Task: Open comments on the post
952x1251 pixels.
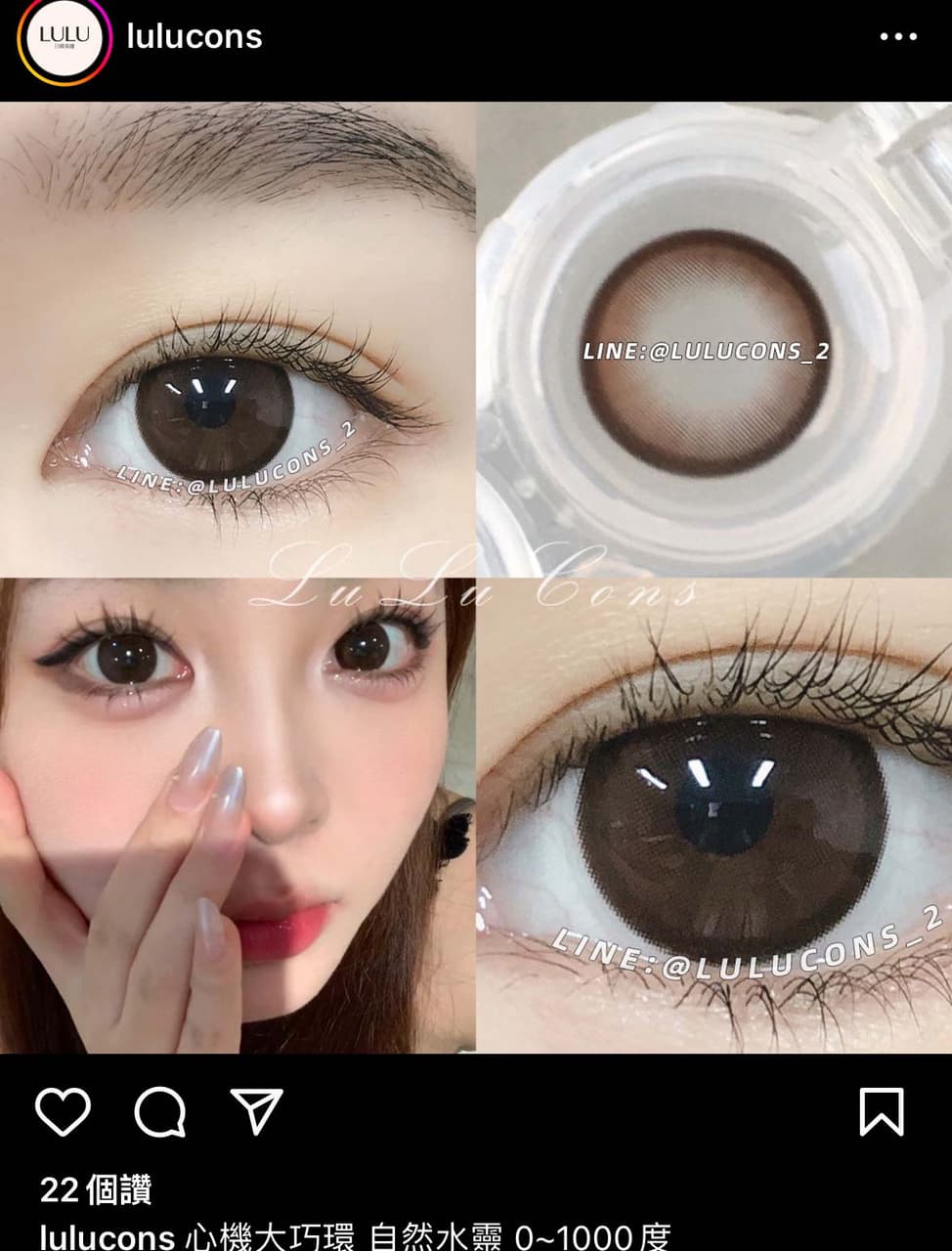Action: (x=159, y=1111)
